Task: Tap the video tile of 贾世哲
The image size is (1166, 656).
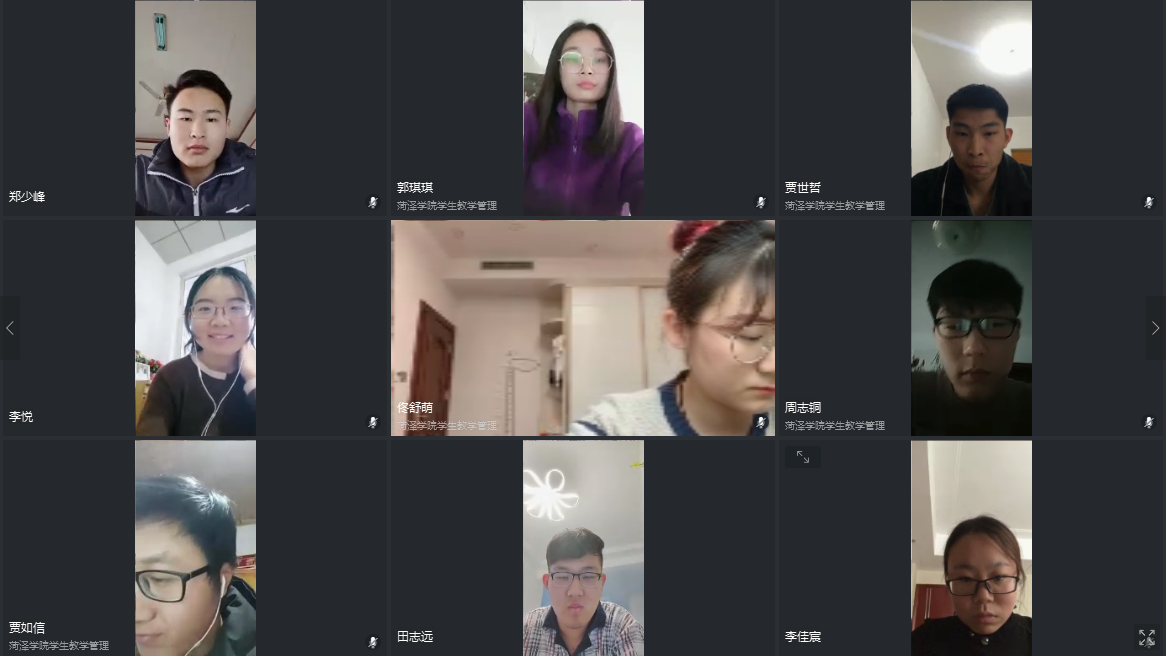Action: (x=970, y=108)
